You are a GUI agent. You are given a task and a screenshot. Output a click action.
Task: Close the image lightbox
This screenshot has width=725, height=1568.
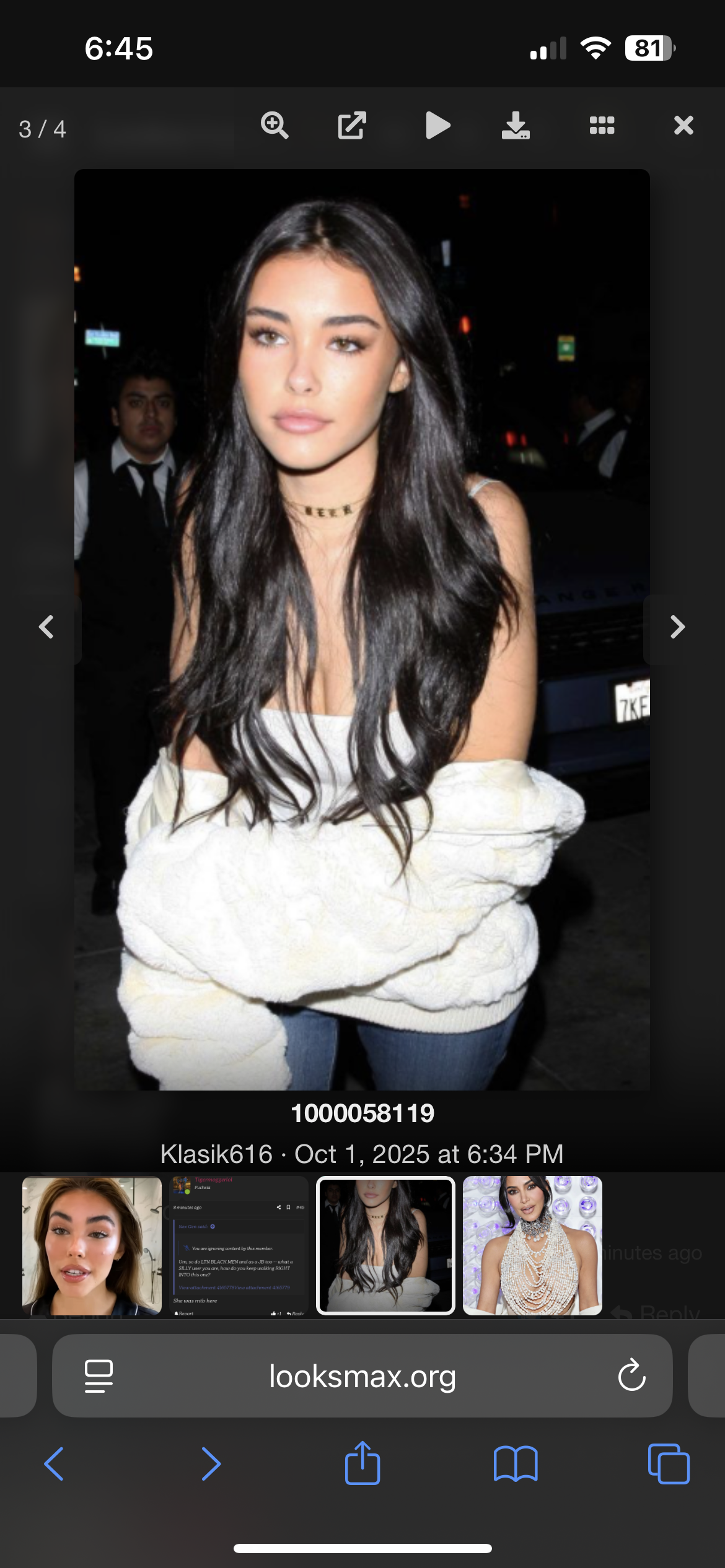pyautogui.click(x=683, y=126)
